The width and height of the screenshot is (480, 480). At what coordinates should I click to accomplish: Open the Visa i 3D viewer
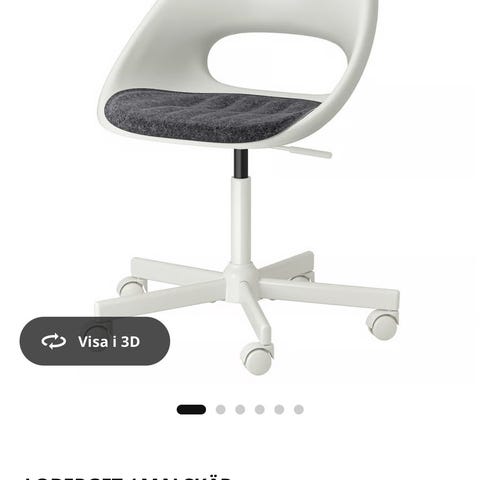[95, 341]
